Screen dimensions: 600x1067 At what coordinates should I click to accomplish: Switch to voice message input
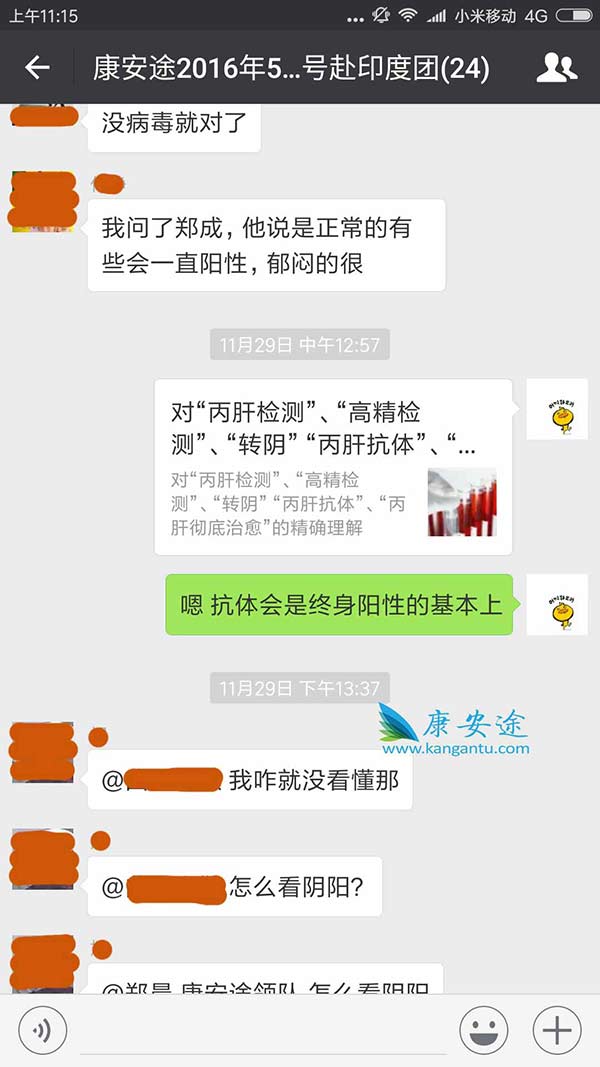coord(42,1029)
